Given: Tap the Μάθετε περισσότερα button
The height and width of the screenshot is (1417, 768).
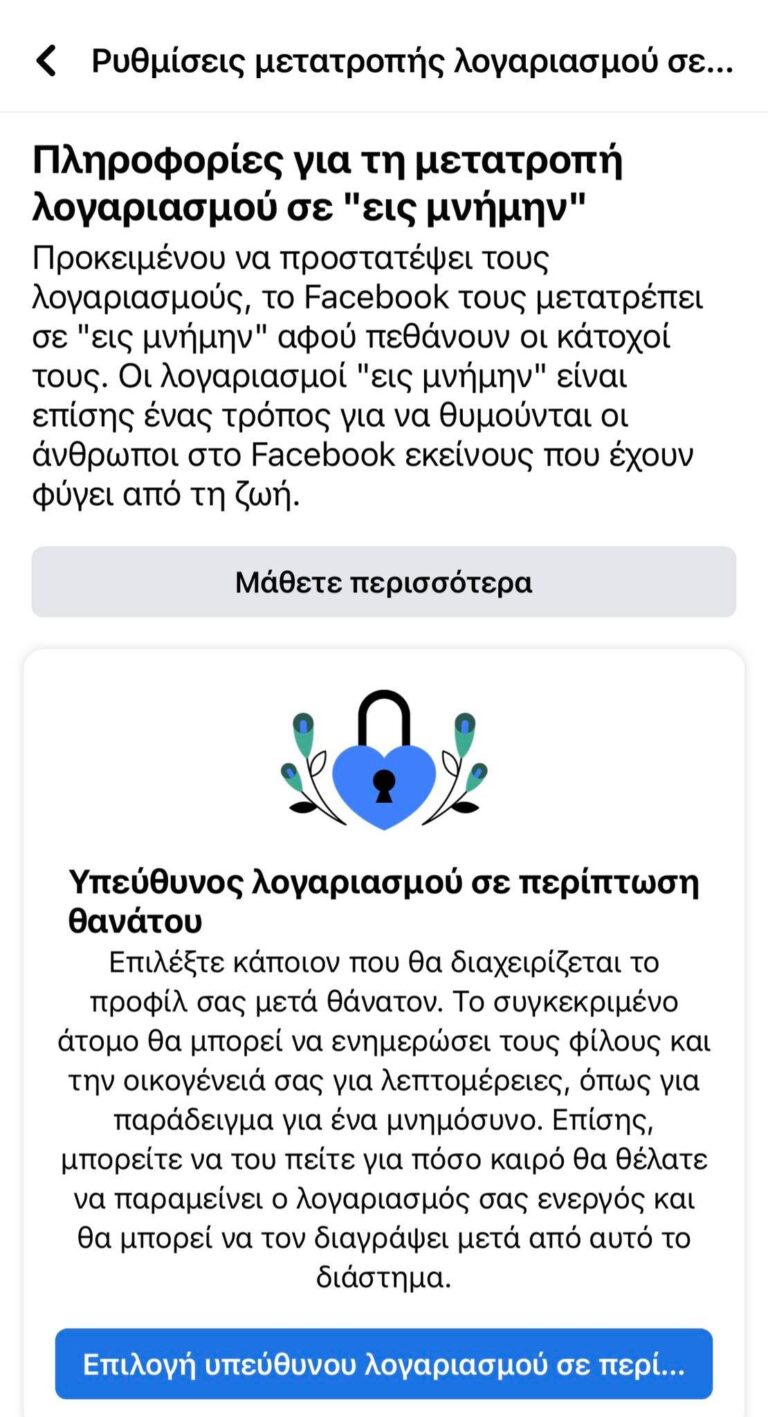Looking at the screenshot, I should pos(384,582).
